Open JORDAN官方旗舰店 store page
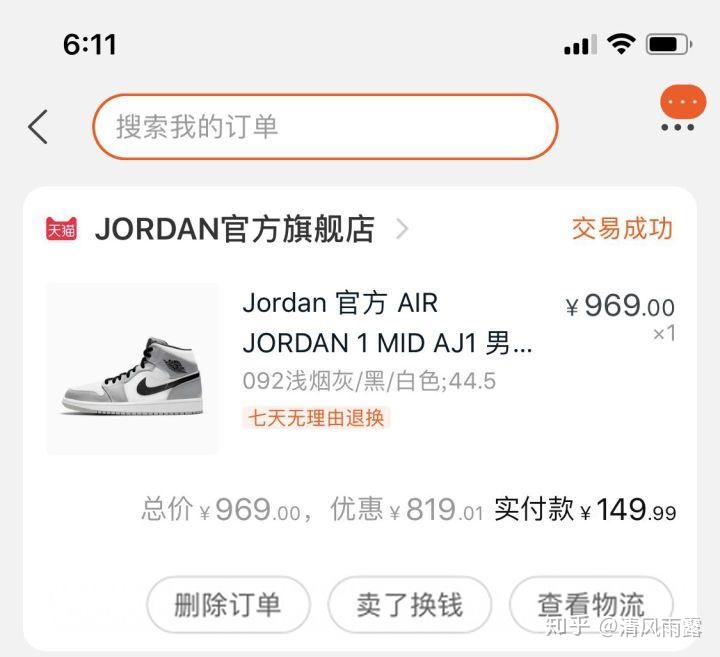Viewport: 720px width, 657px height. coord(234,229)
